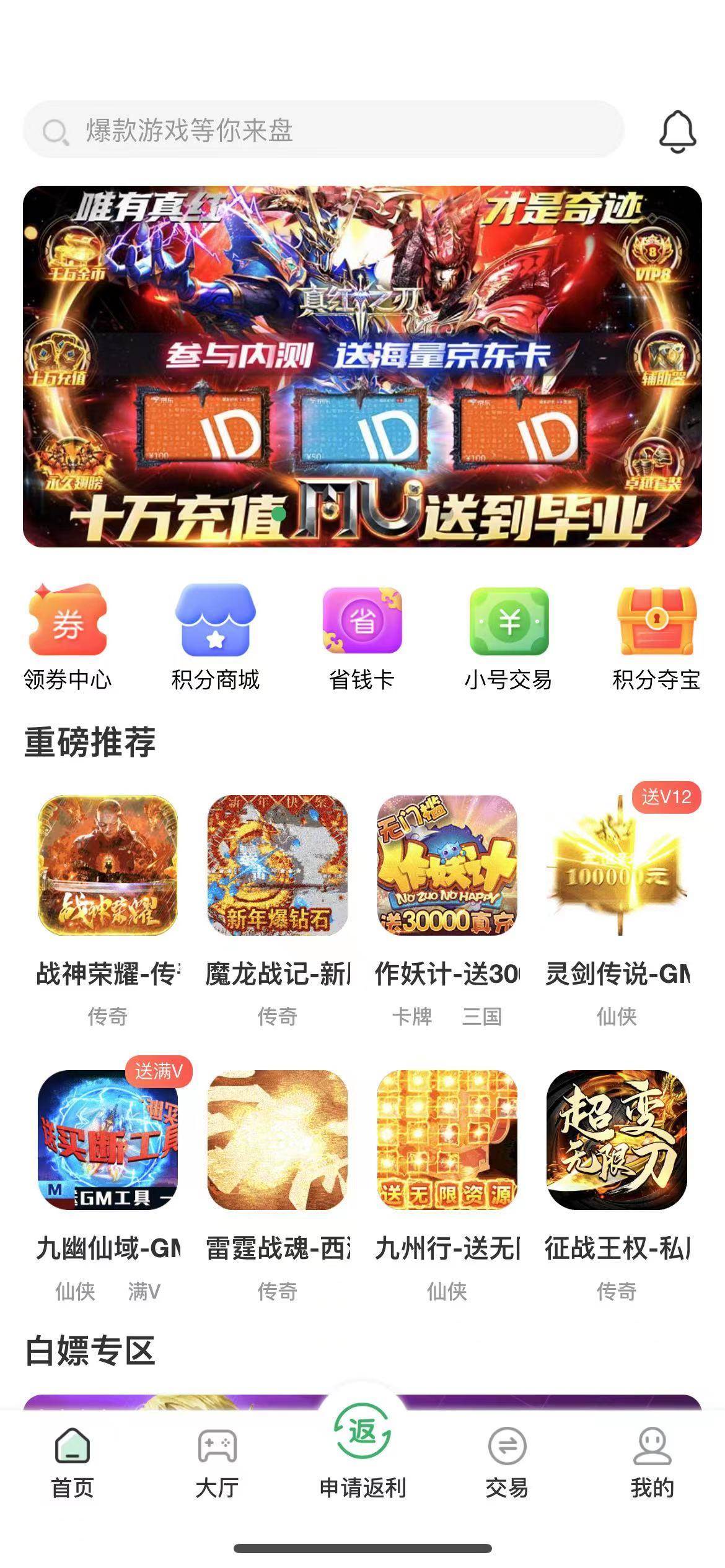Open the 战神荣耀 game
Screen dimensions: 725x1568
tap(108, 865)
